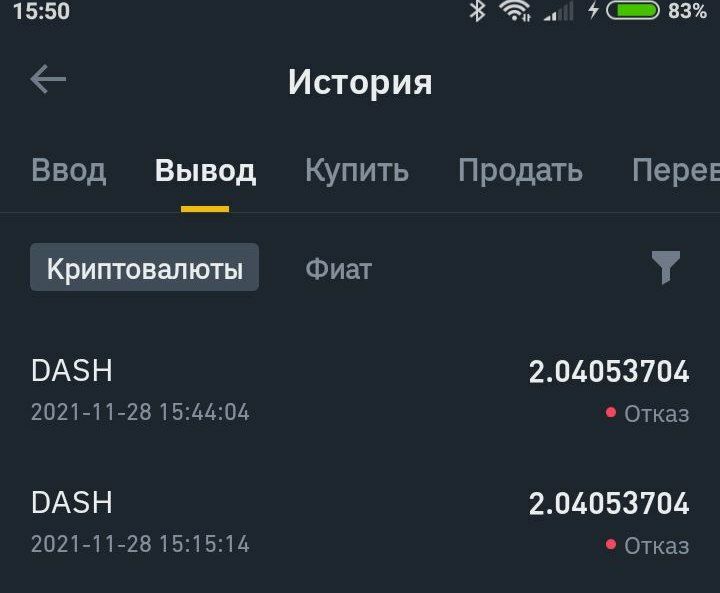720x593 pixels.
Task: Select the Вывод tab
Action: pos(205,170)
